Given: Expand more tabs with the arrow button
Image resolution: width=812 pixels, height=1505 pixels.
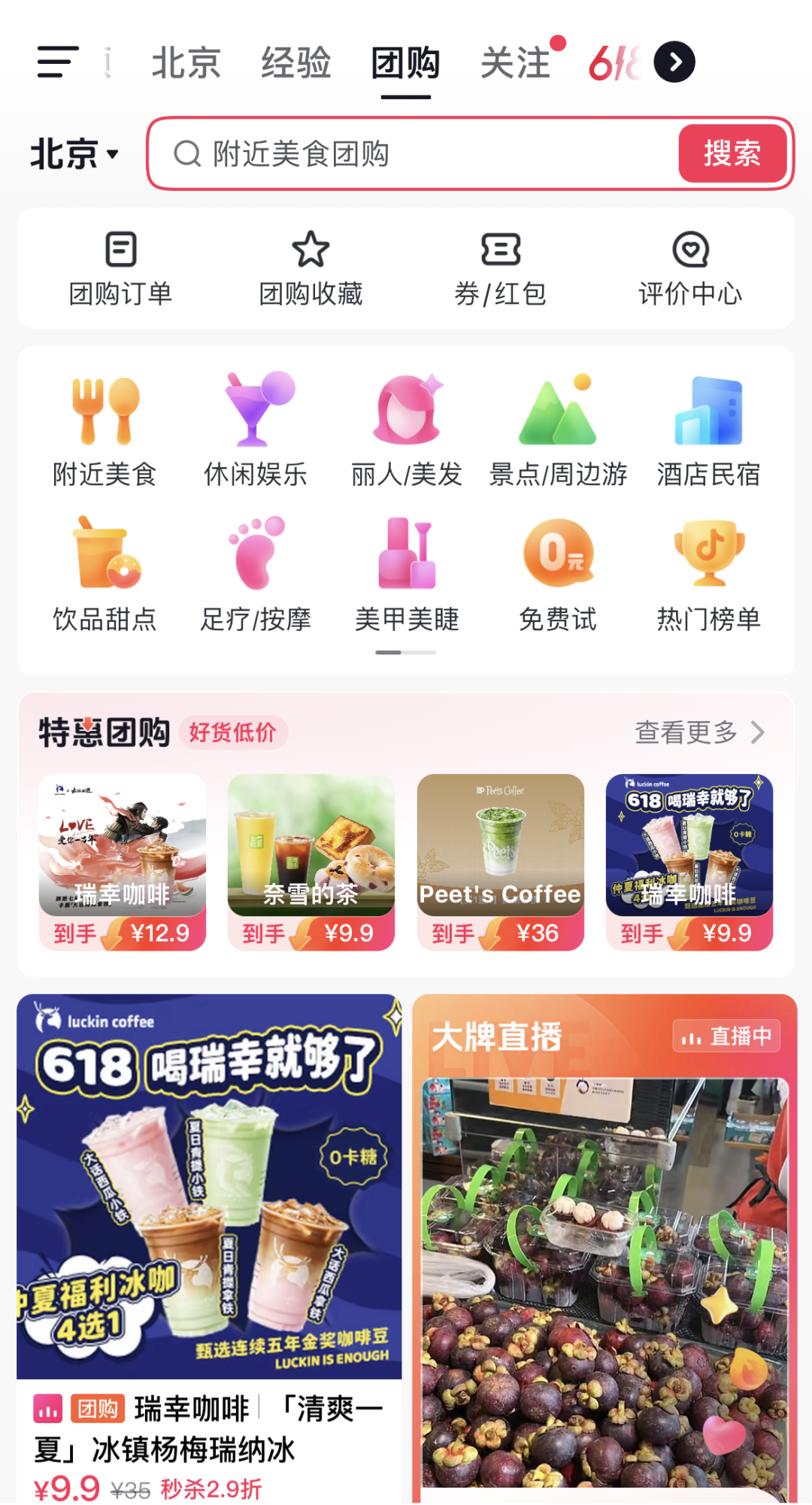Looking at the screenshot, I should (674, 62).
